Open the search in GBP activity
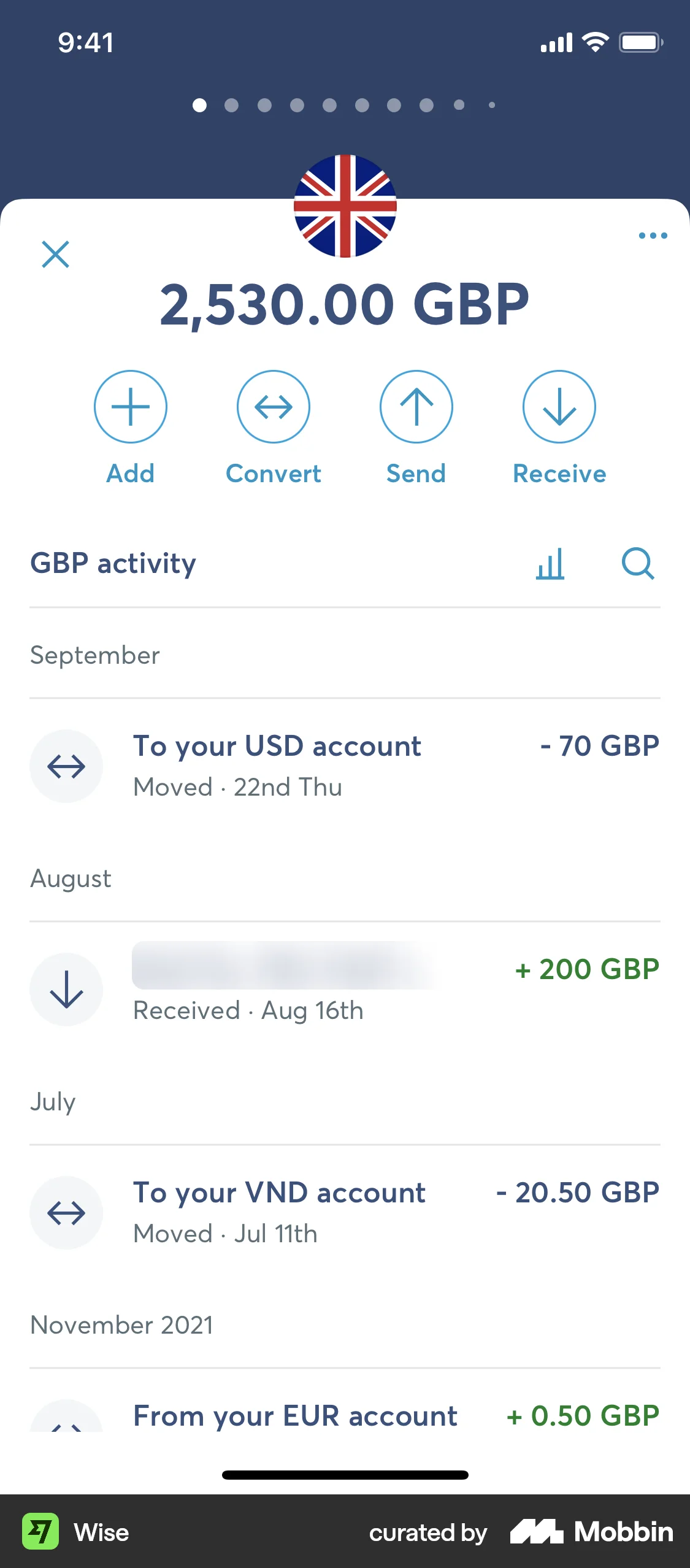Viewport: 690px width, 1568px height. coord(638,565)
